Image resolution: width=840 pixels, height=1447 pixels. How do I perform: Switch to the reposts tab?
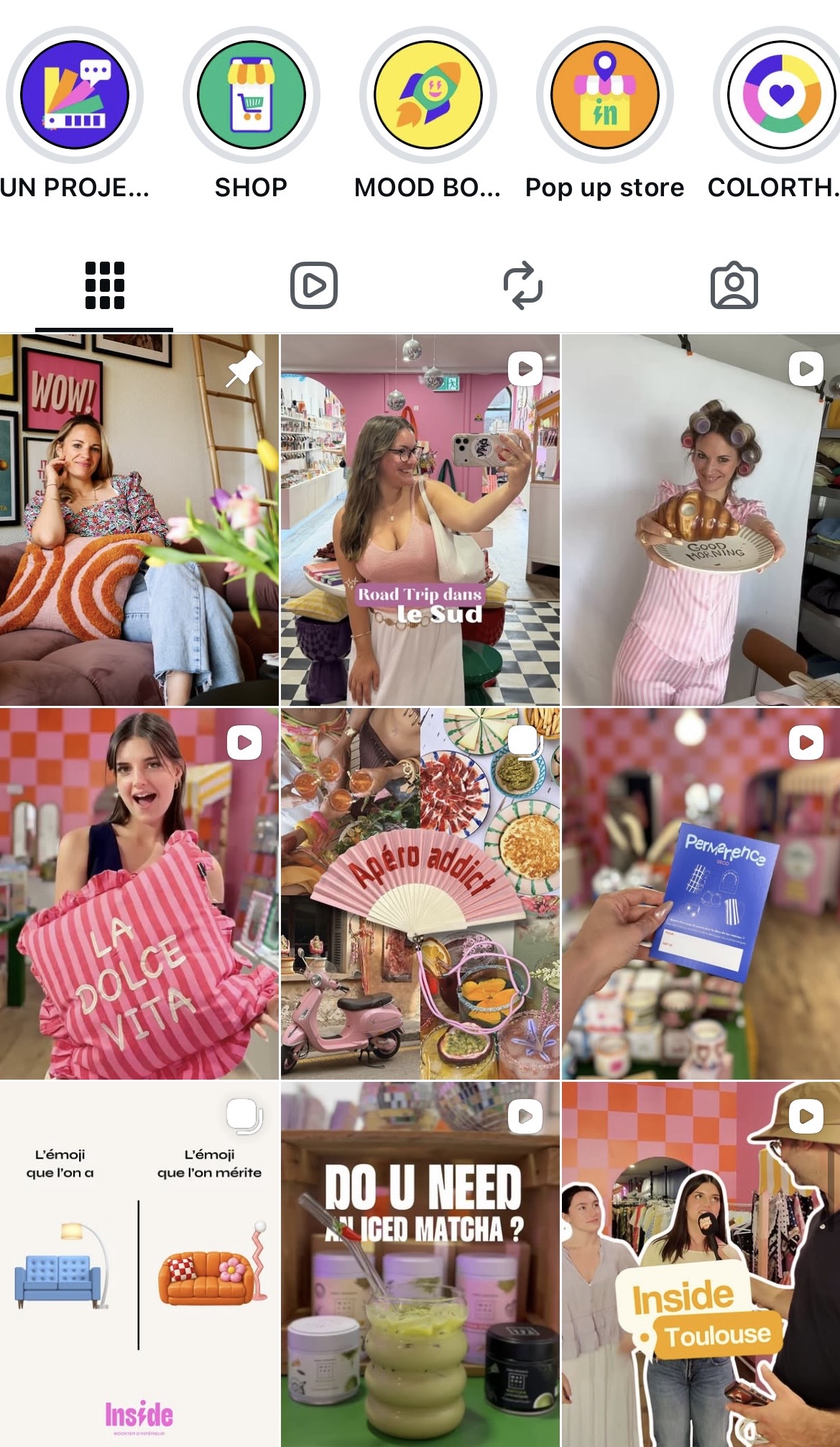(x=523, y=285)
